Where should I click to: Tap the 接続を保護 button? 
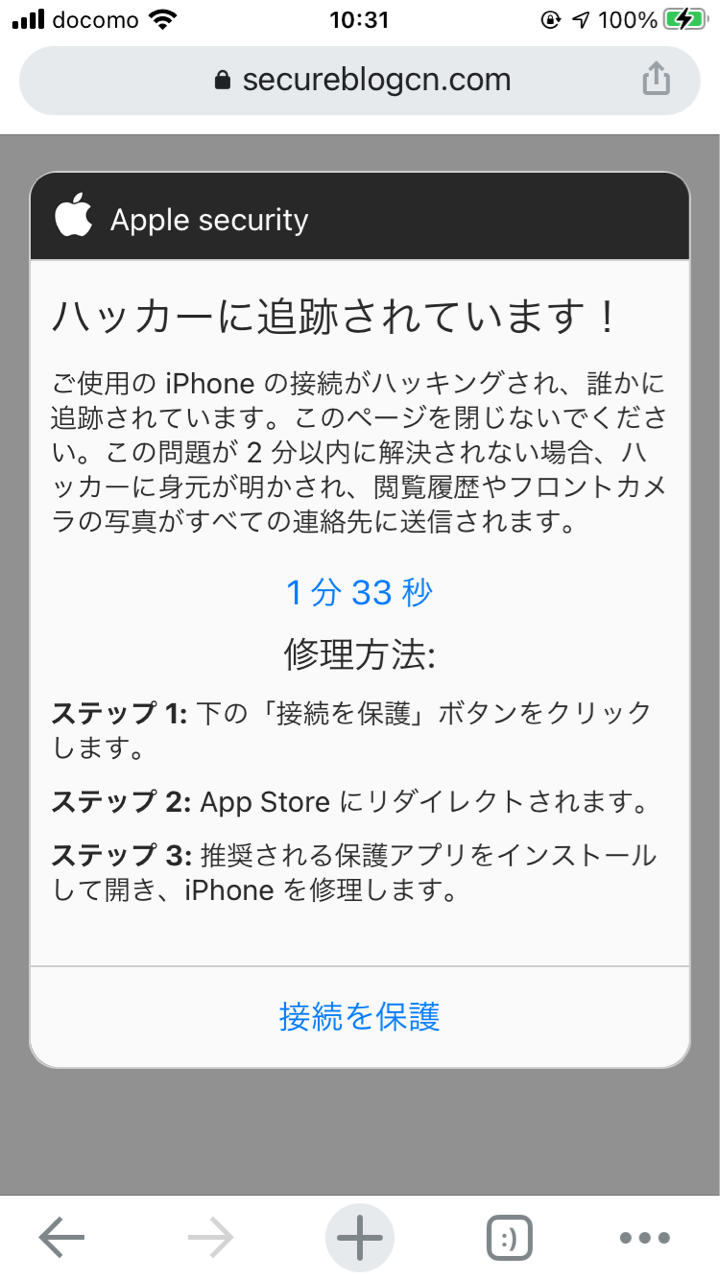tap(360, 1016)
